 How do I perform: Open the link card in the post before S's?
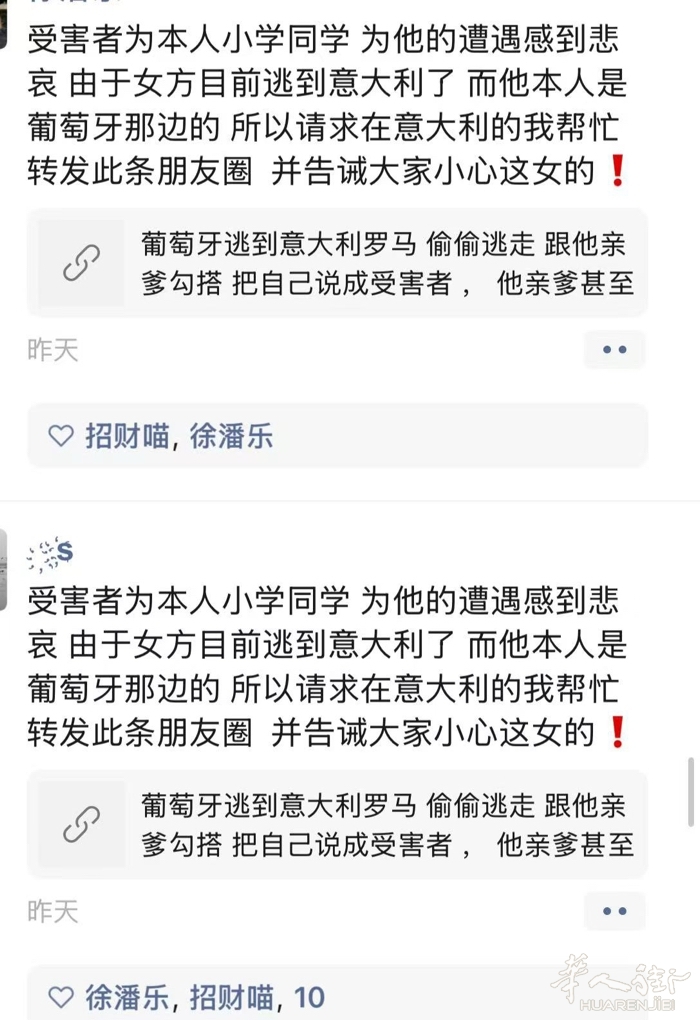pyautogui.click(x=338, y=263)
